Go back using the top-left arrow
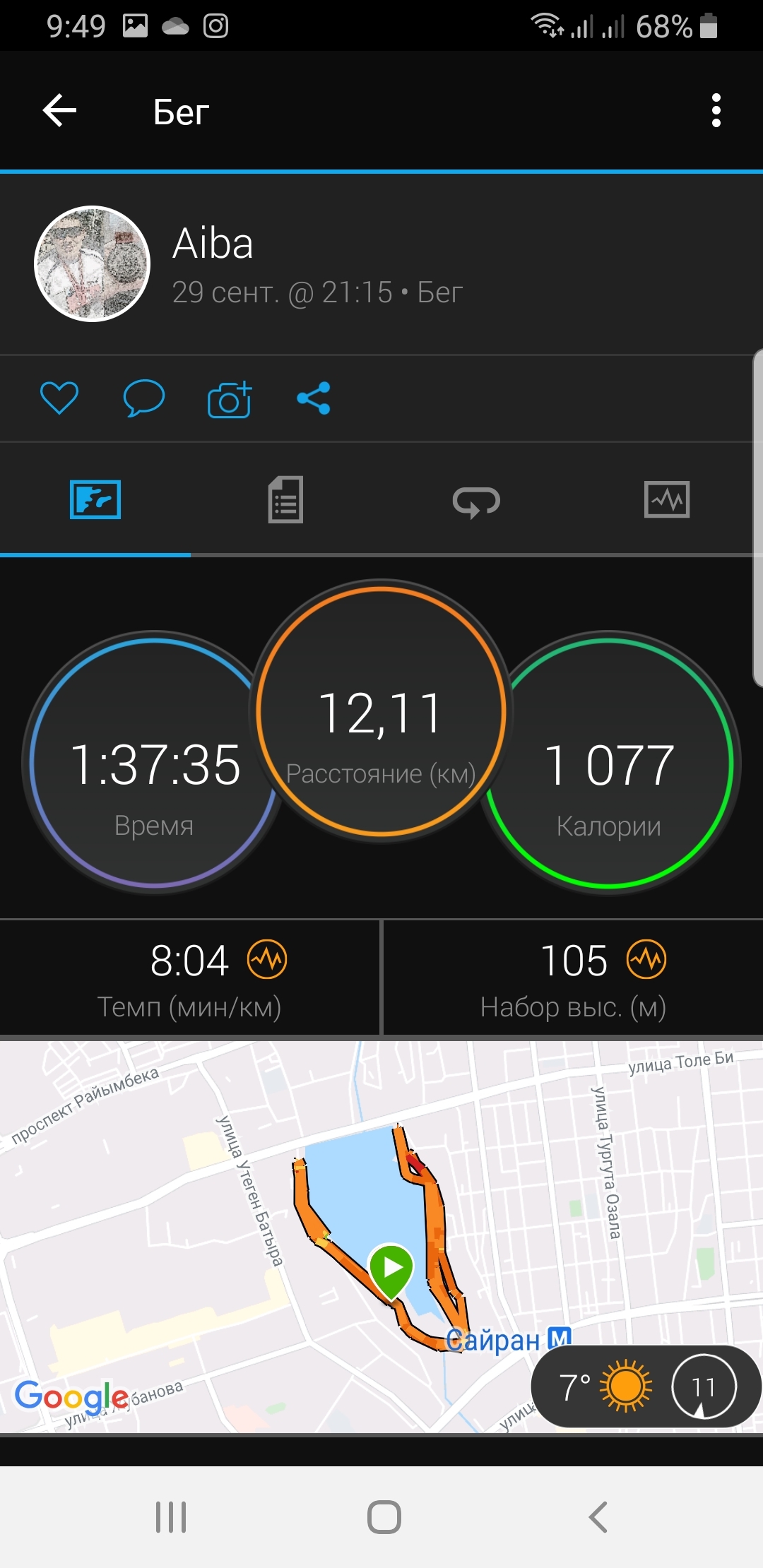Image resolution: width=763 pixels, height=1568 pixels. [x=59, y=111]
